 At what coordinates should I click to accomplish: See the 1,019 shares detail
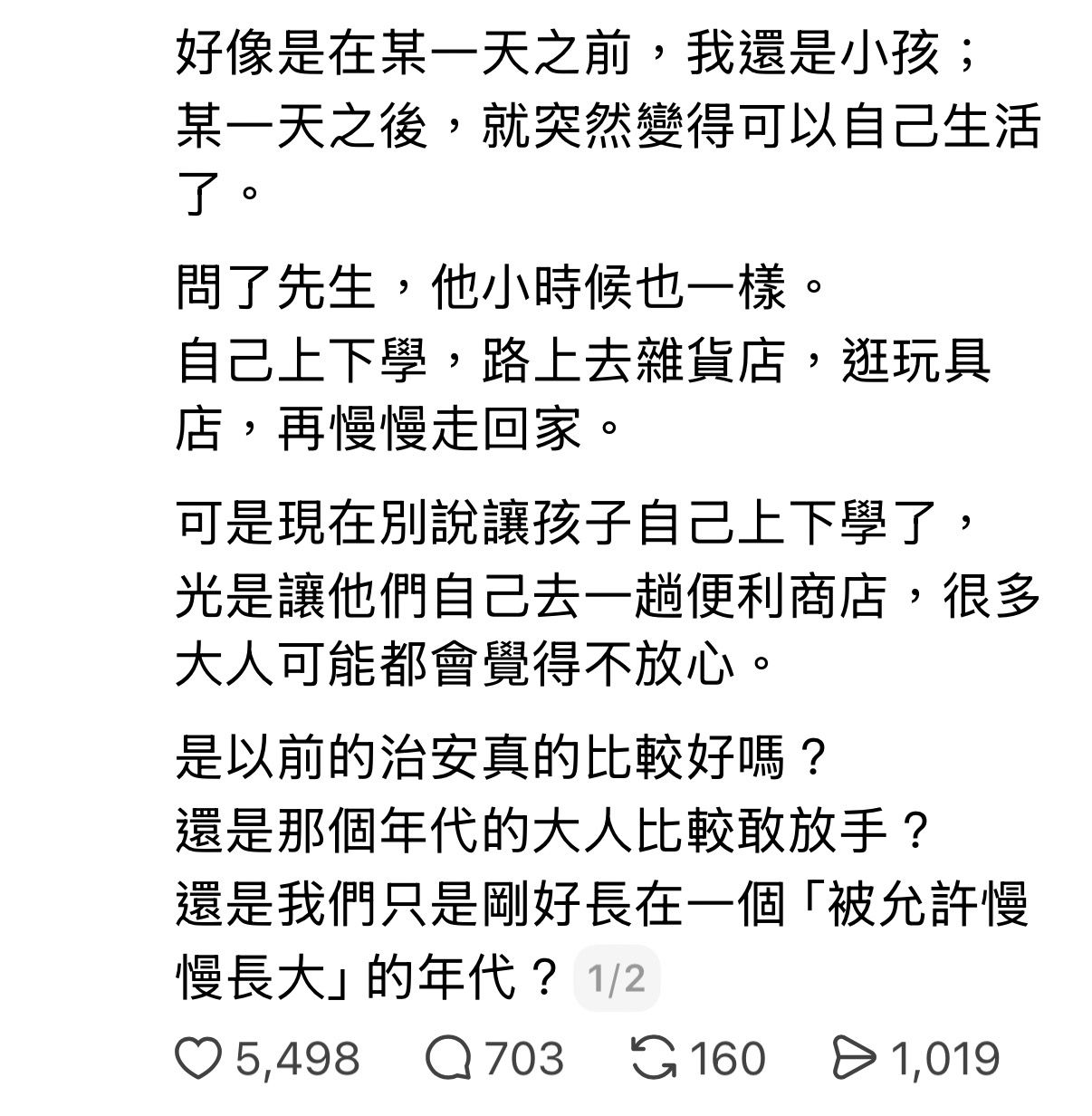click(947, 1056)
